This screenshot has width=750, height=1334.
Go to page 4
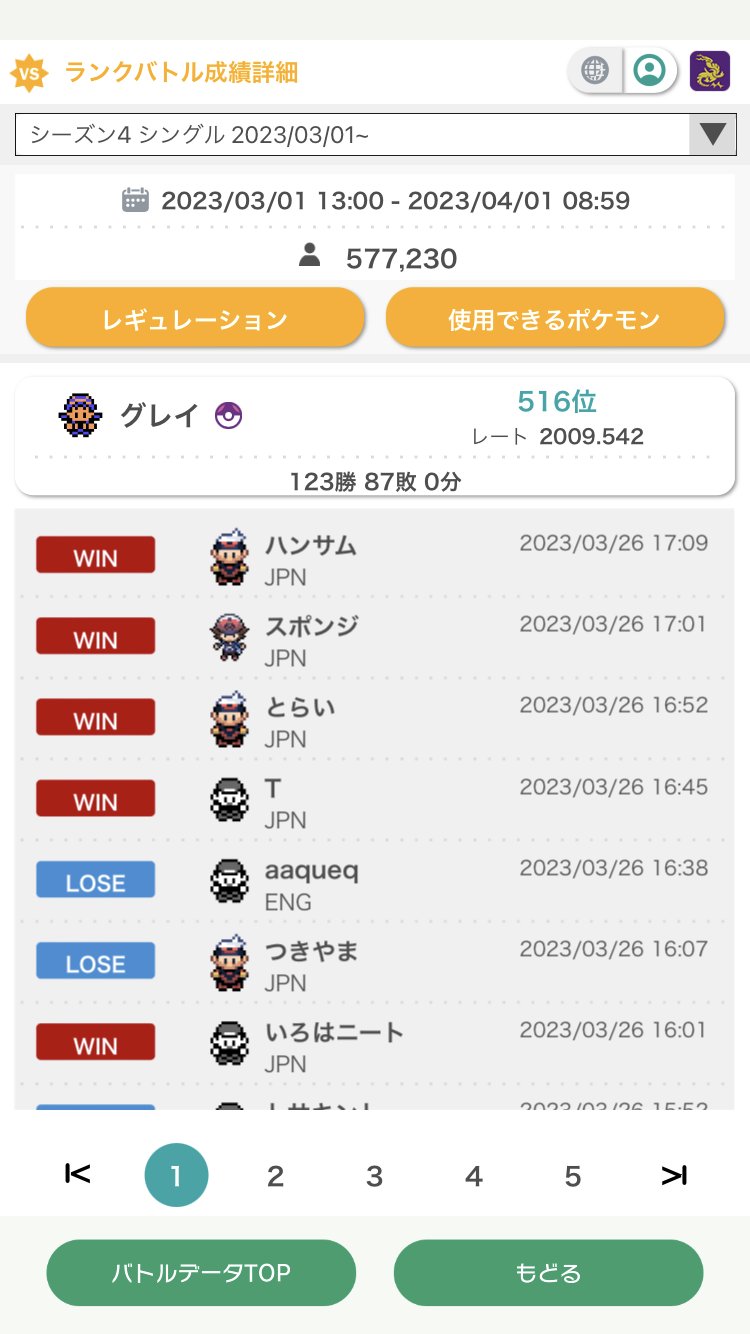[474, 1176]
